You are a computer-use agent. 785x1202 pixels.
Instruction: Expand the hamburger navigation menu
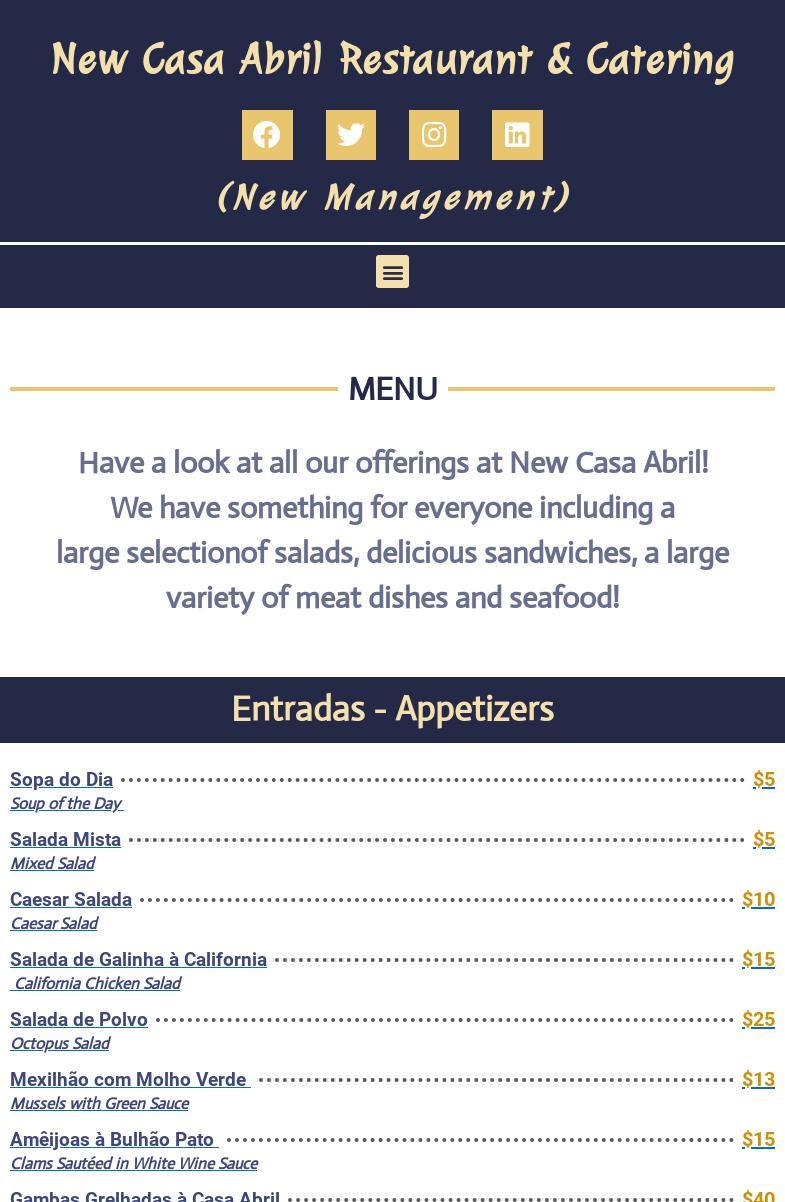click(392, 272)
